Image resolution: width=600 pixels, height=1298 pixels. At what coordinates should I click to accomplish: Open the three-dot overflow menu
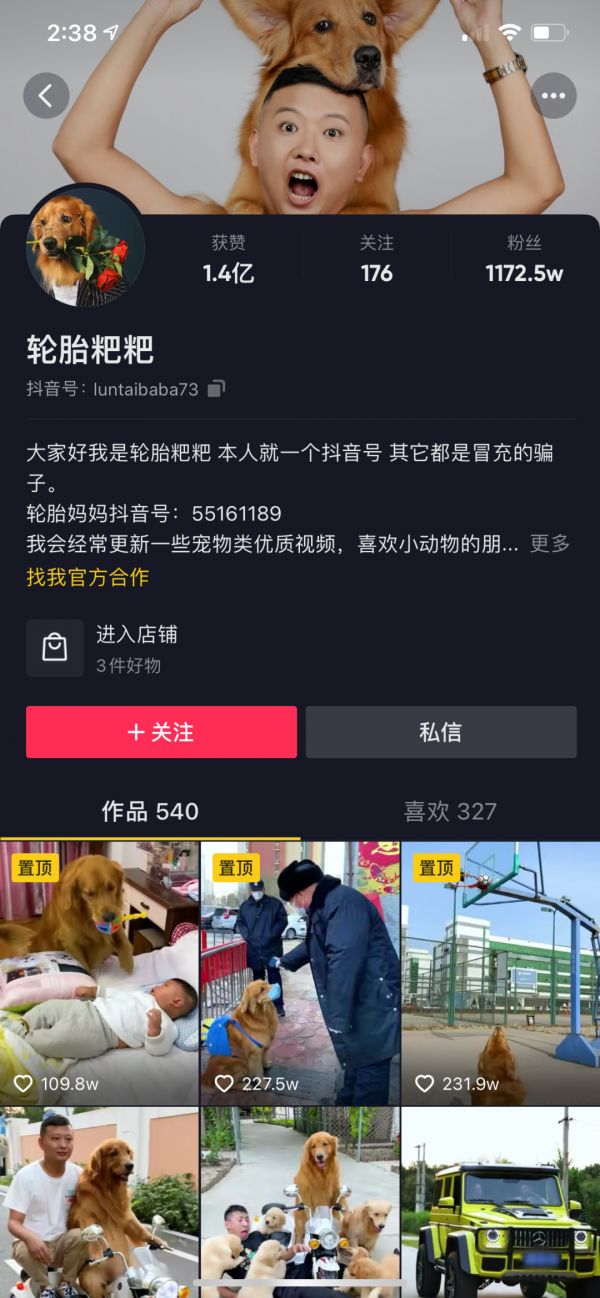(553, 96)
